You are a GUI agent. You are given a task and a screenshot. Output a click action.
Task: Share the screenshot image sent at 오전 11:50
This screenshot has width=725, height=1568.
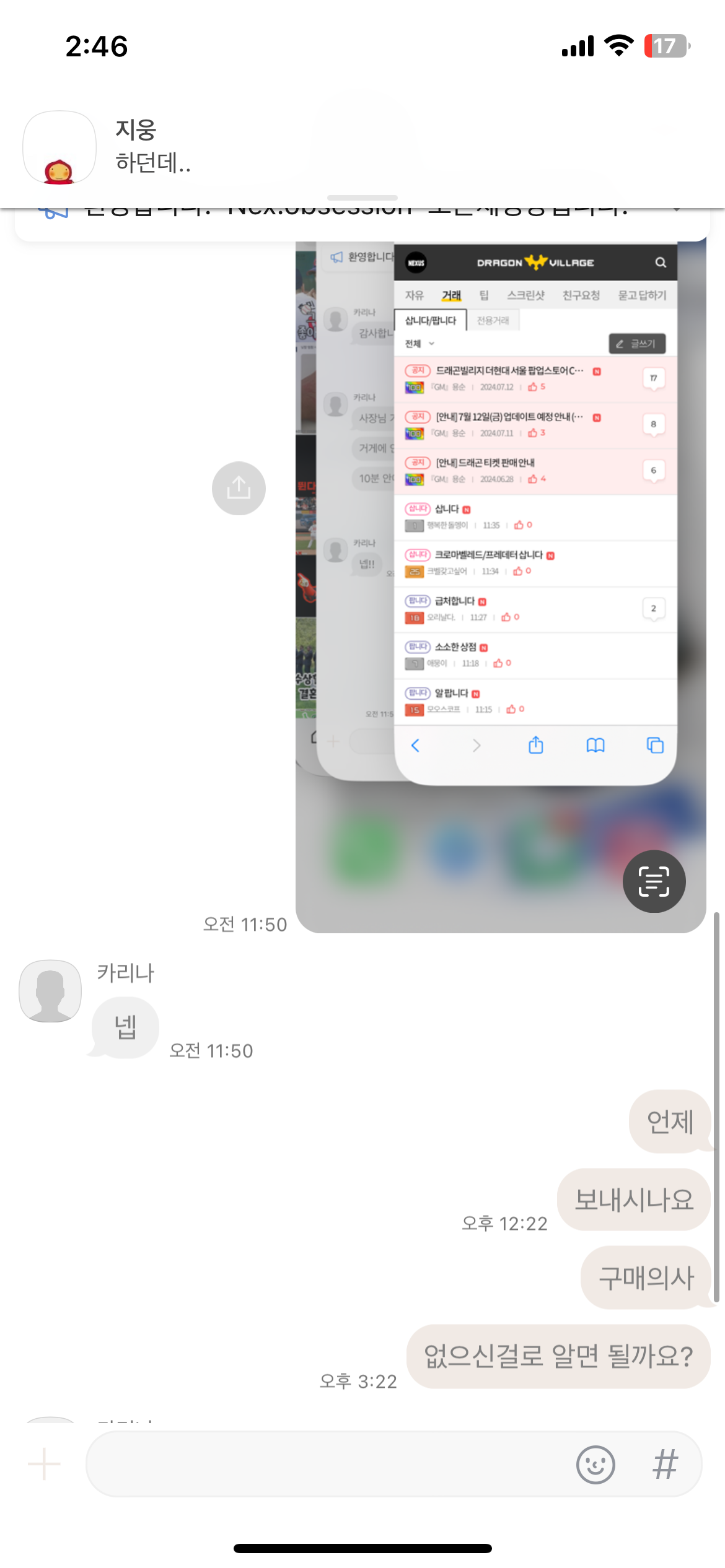tap(239, 489)
